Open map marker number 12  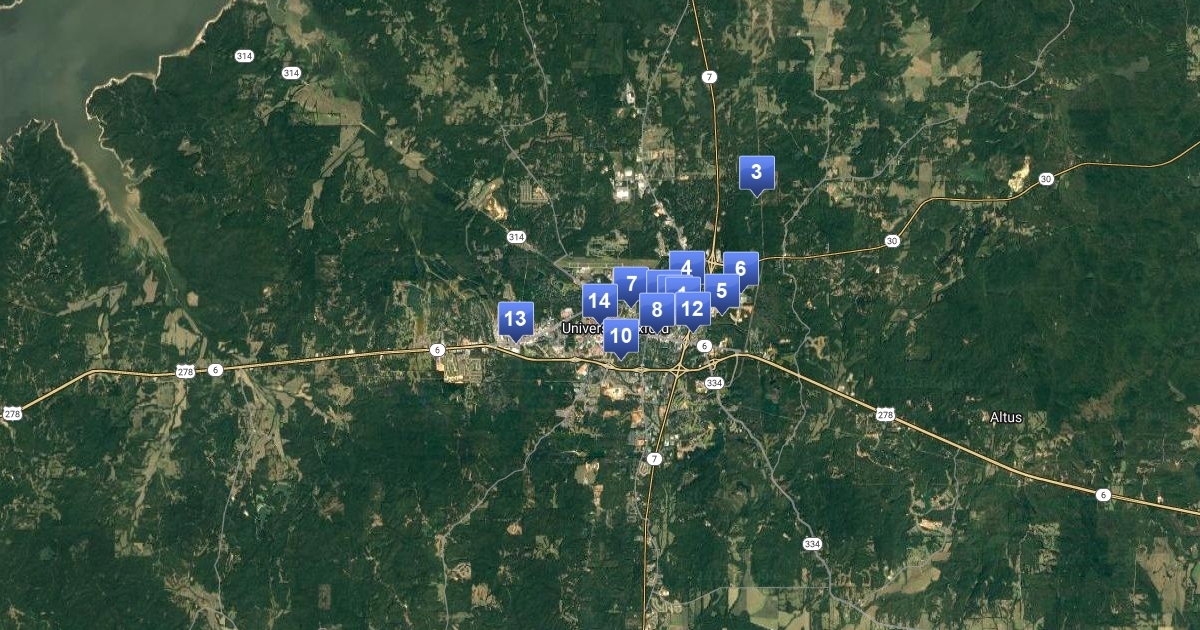tap(693, 309)
